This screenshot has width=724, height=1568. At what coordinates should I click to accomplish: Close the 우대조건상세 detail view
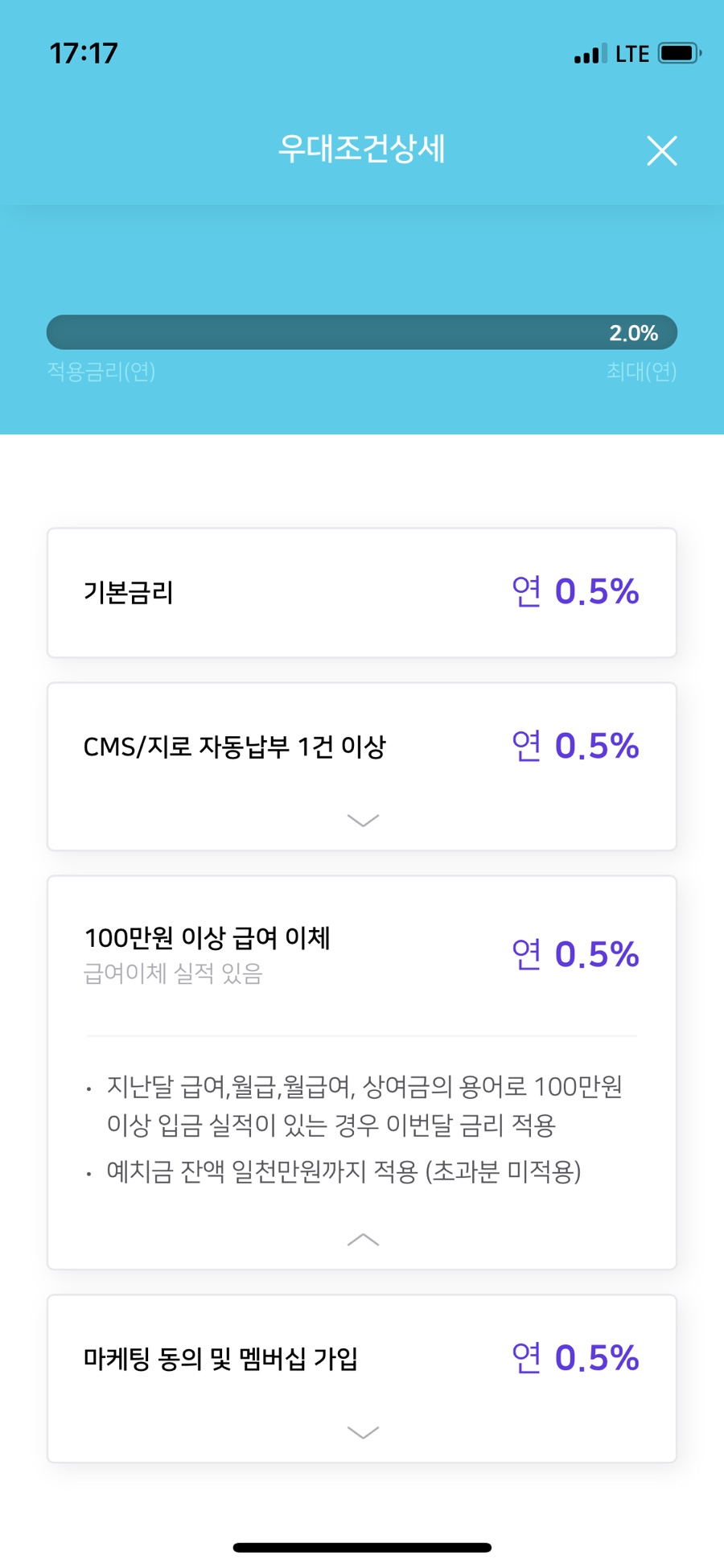coord(661,150)
